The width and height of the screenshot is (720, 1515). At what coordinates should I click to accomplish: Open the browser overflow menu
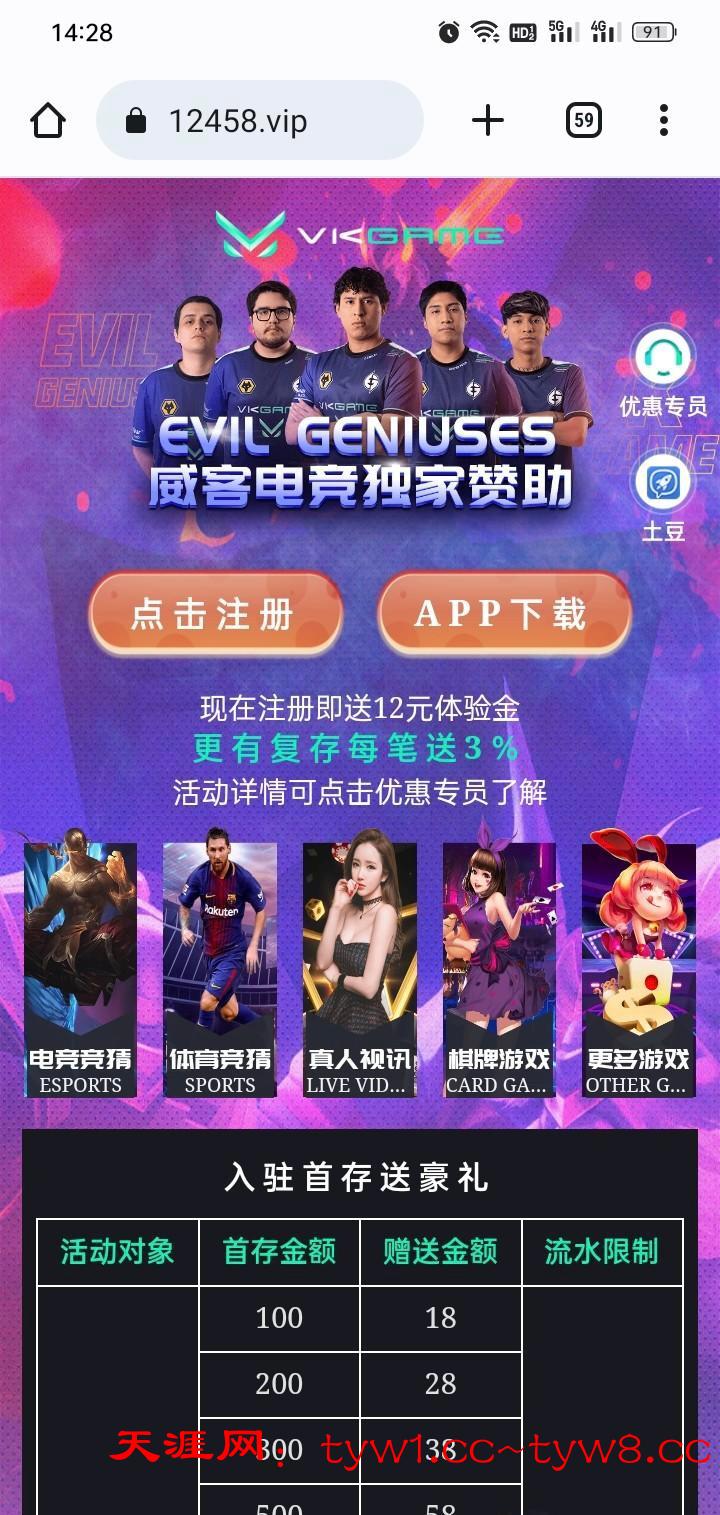663,121
